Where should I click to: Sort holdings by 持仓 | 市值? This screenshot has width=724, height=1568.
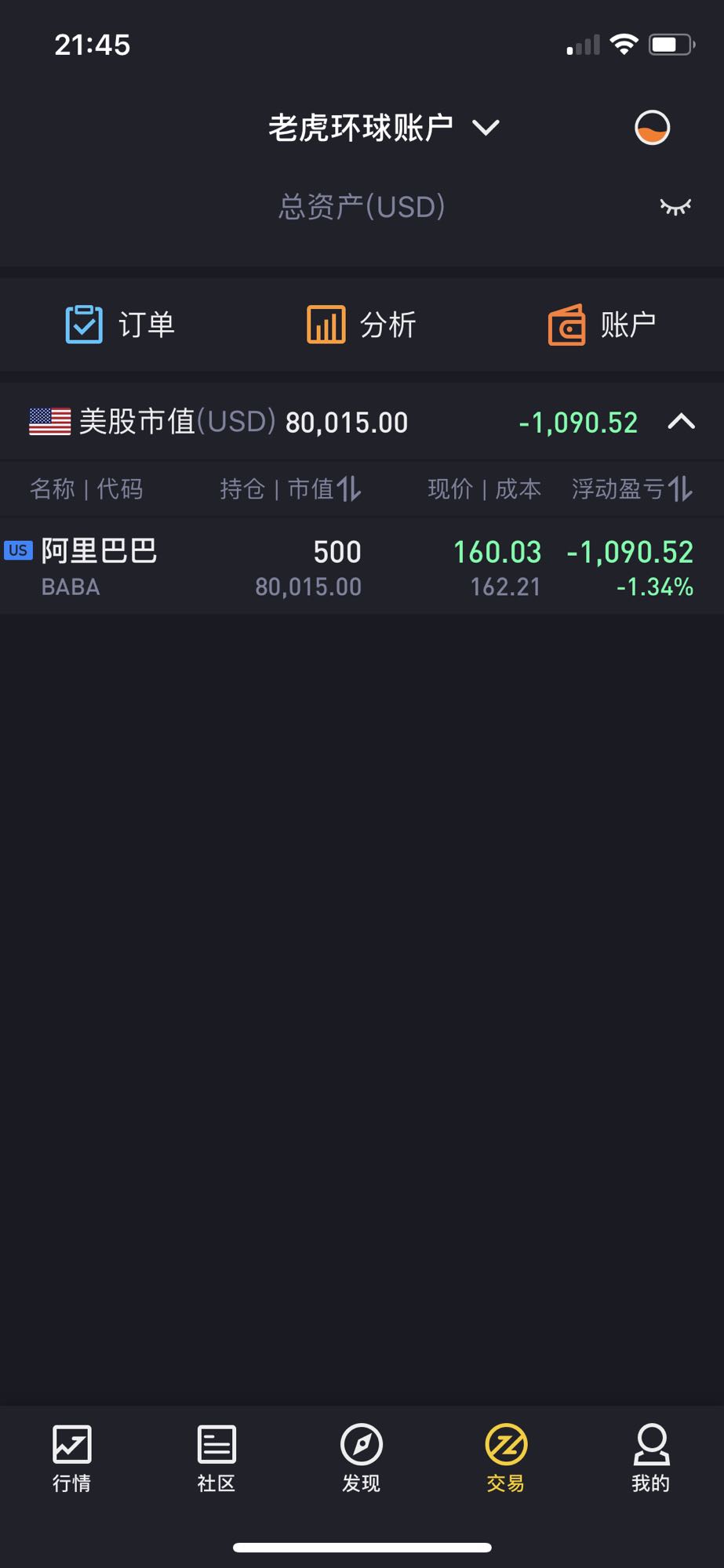(x=290, y=489)
